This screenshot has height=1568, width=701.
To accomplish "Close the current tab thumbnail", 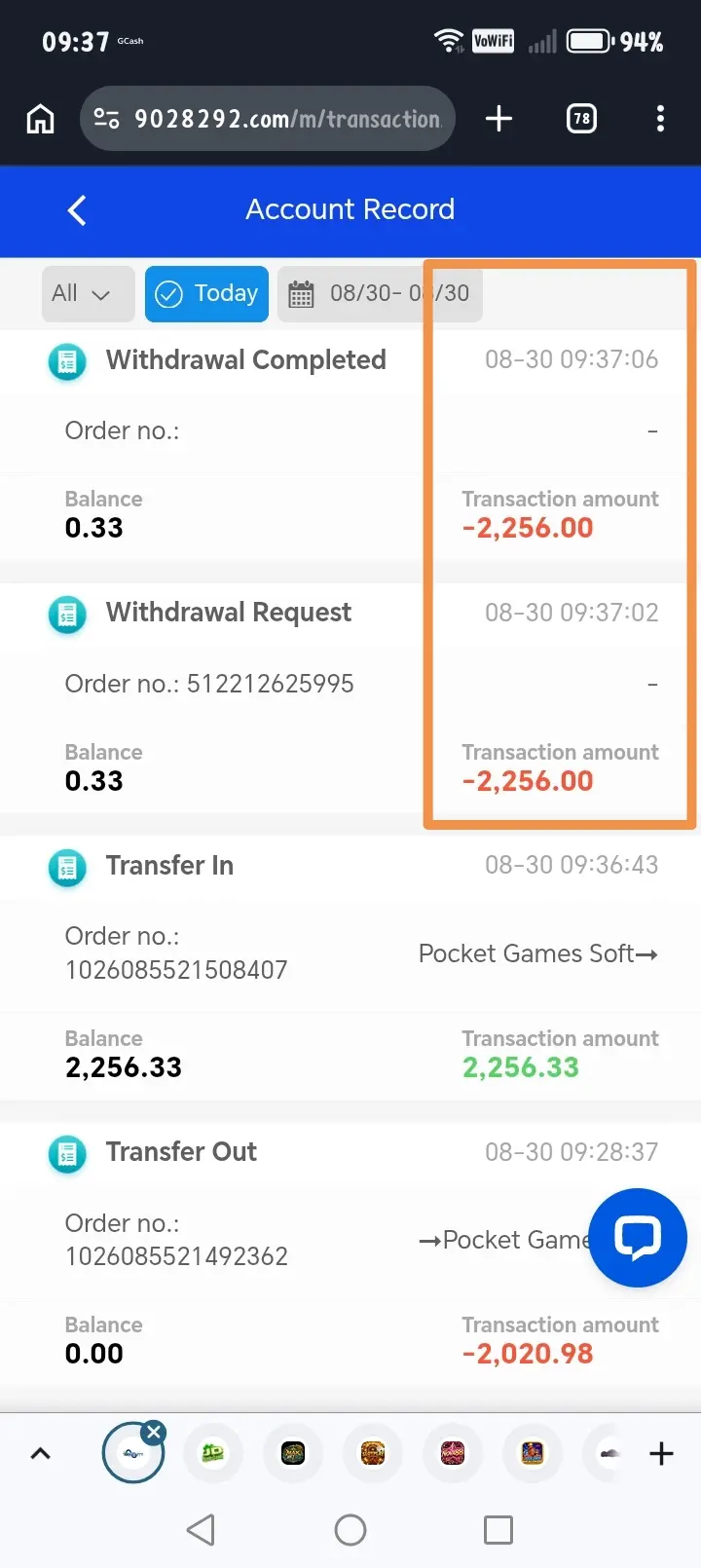I will tap(154, 1433).
